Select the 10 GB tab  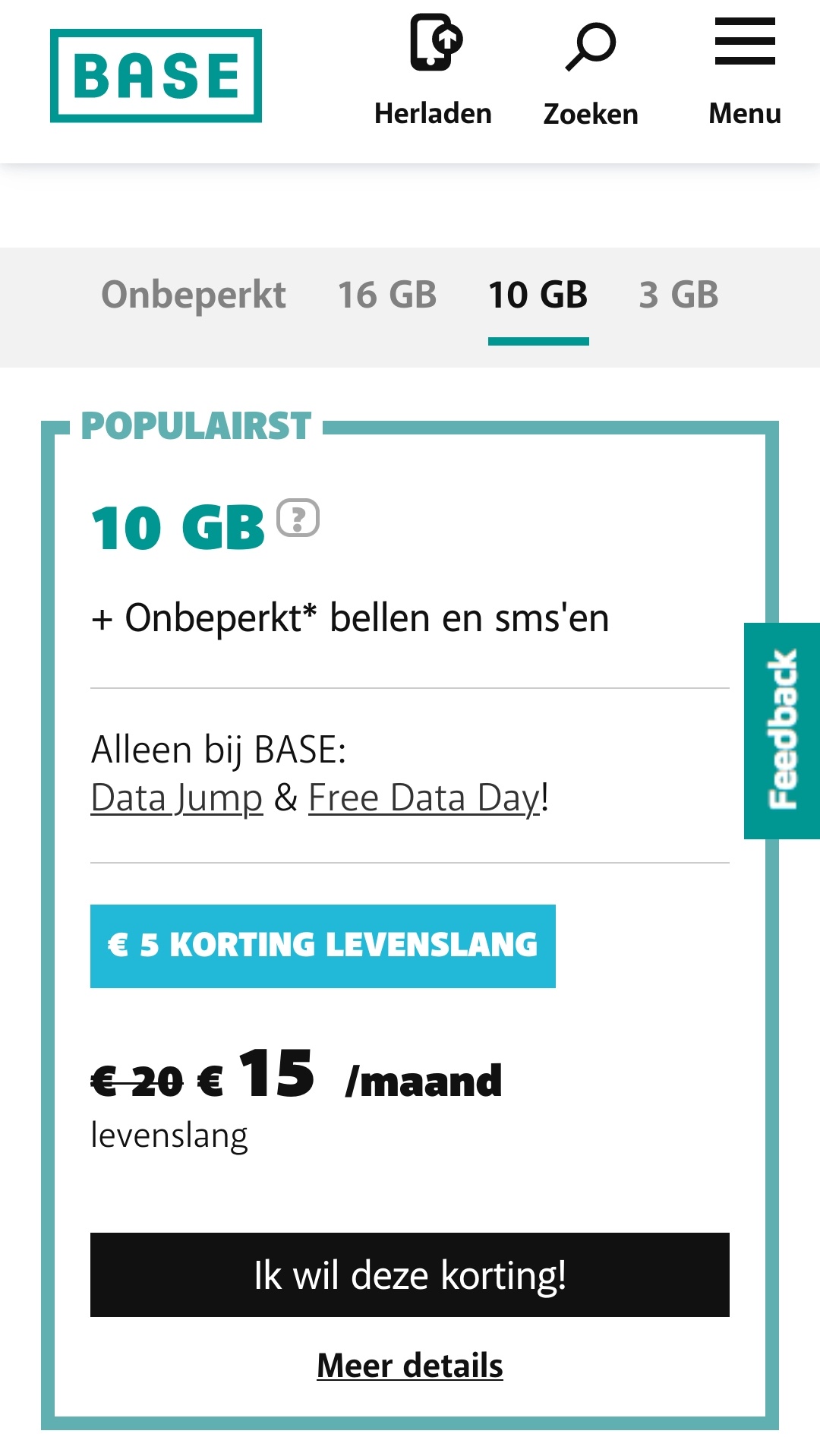[538, 295]
